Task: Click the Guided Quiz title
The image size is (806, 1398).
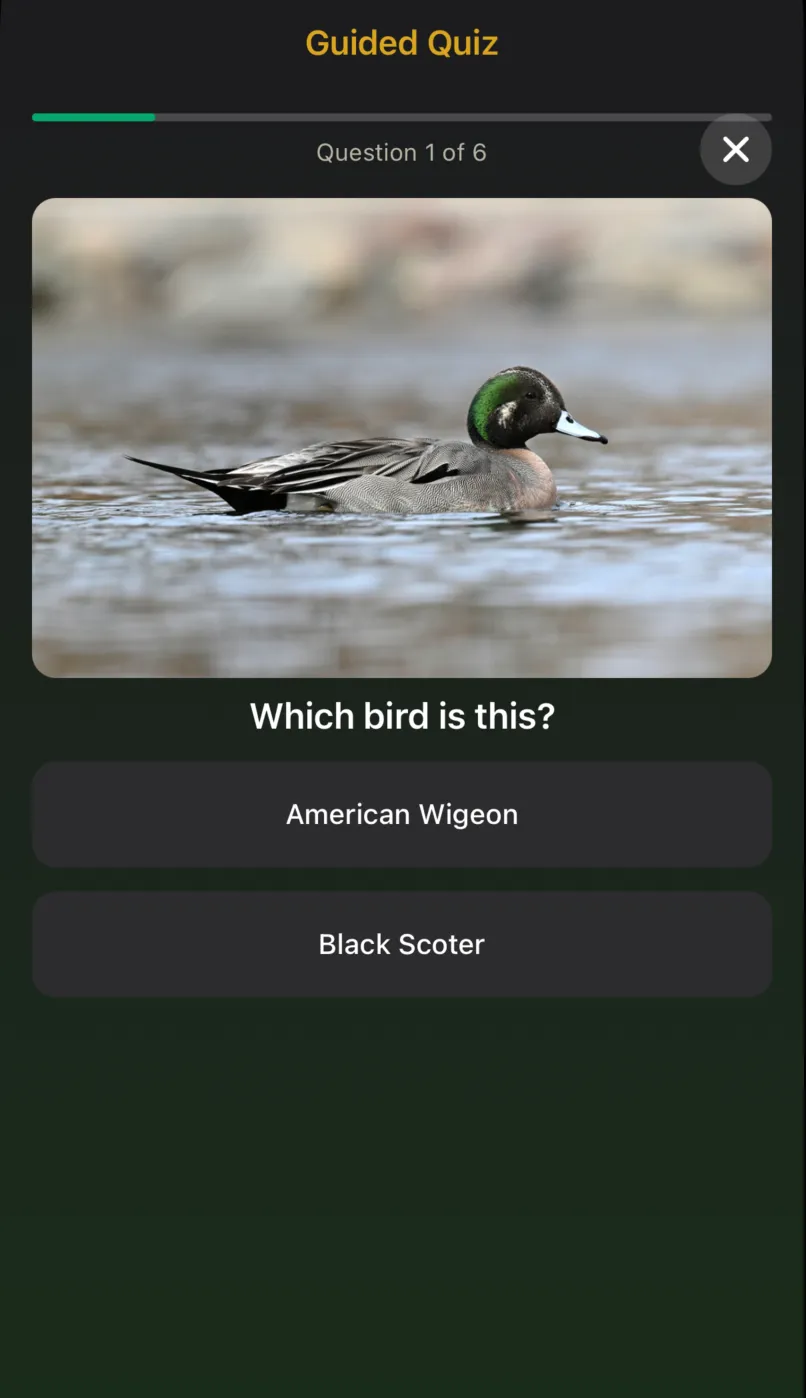Action: (402, 43)
